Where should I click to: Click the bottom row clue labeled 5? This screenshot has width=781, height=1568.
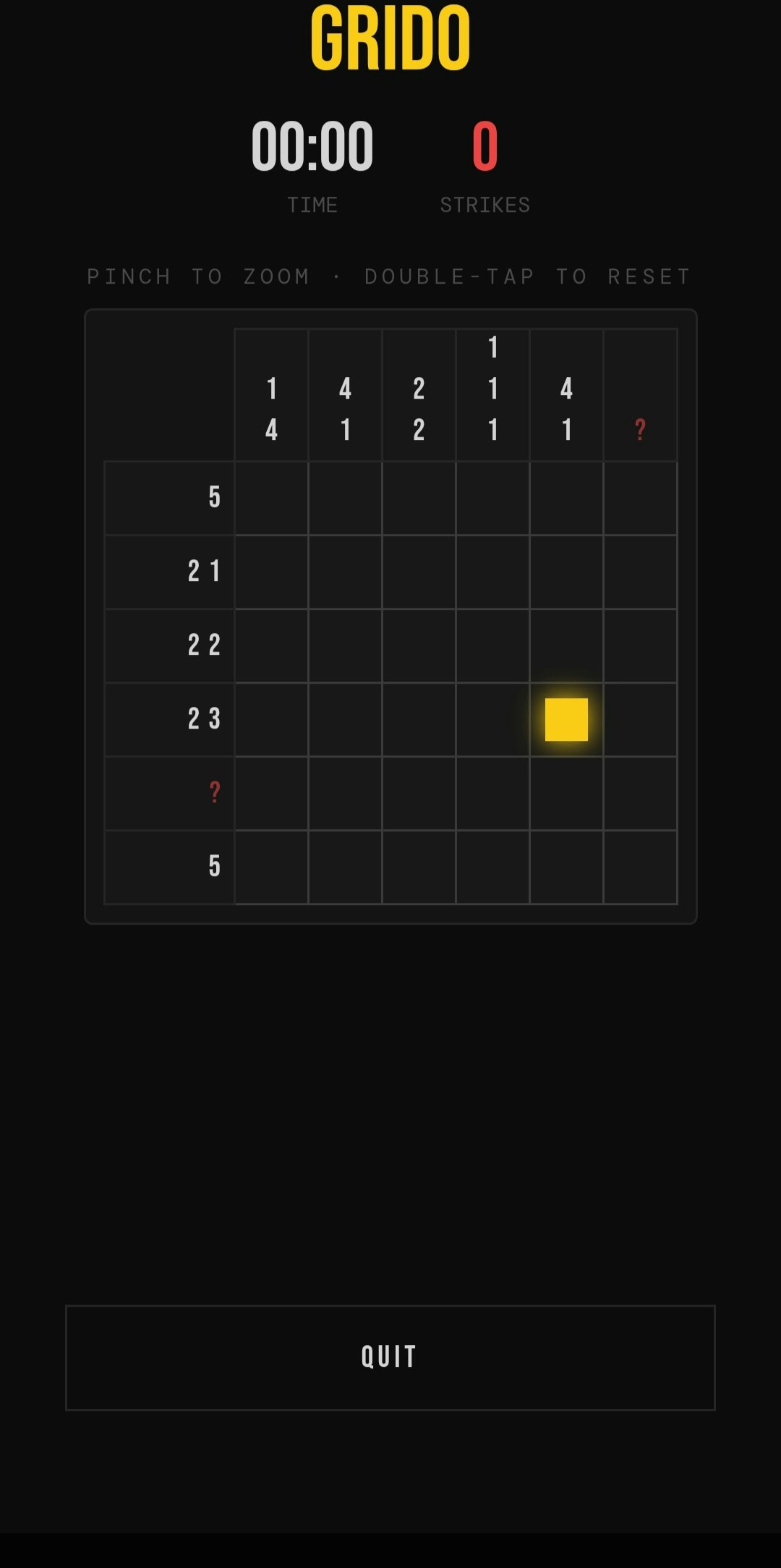tap(212, 865)
